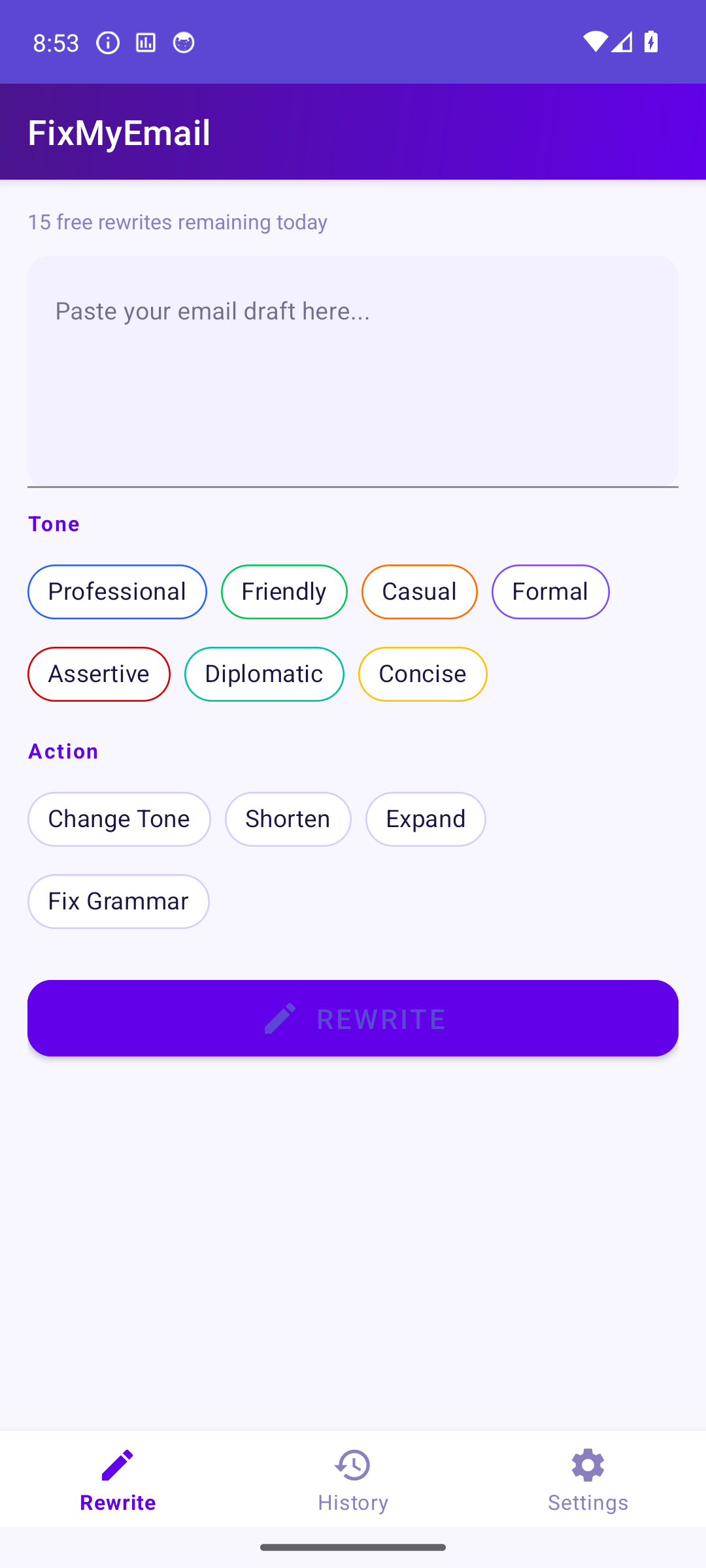Switch to the Settings tab
This screenshot has height=1568, width=706.
click(588, 1483)
